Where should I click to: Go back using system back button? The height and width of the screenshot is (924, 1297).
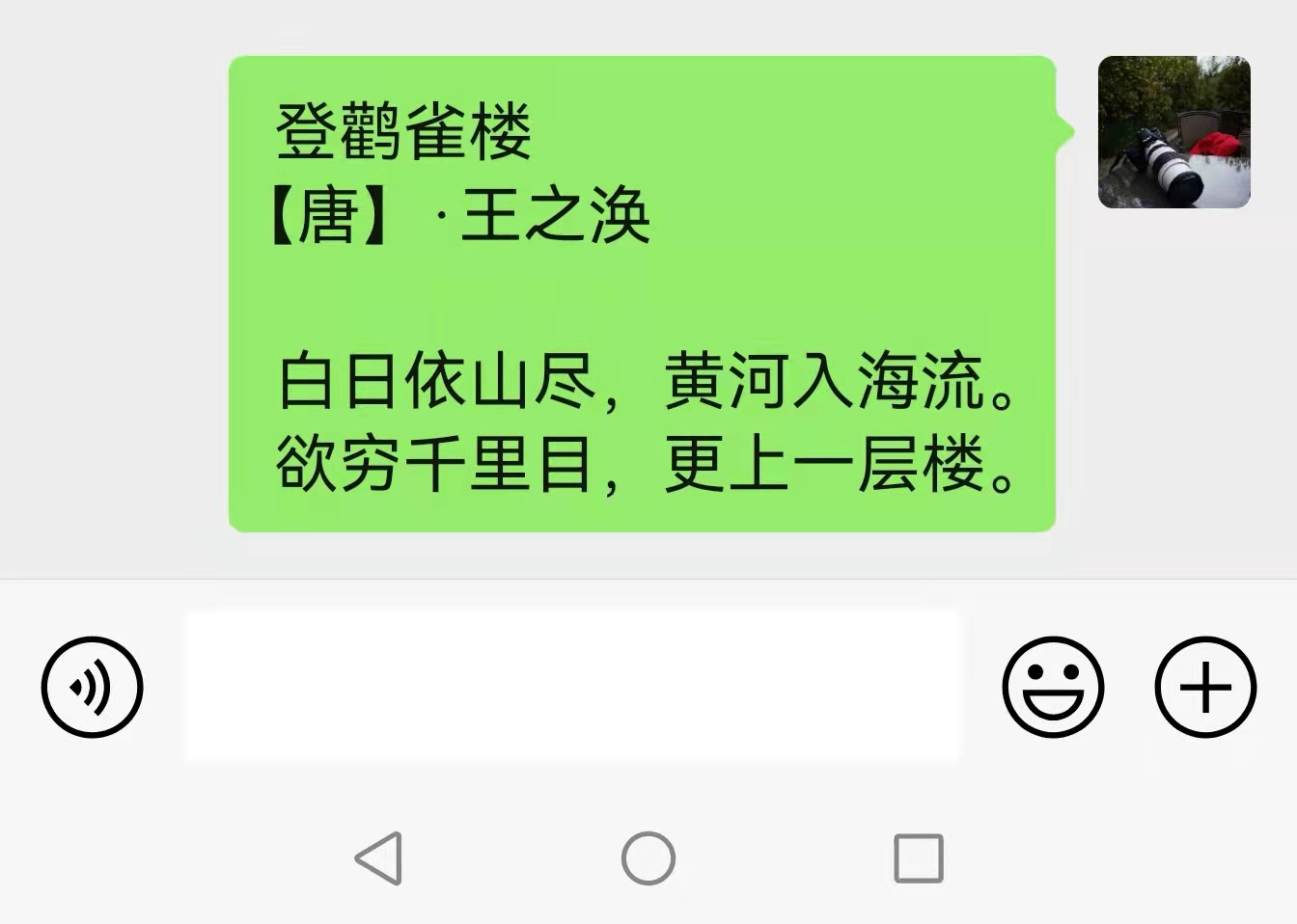379,857
